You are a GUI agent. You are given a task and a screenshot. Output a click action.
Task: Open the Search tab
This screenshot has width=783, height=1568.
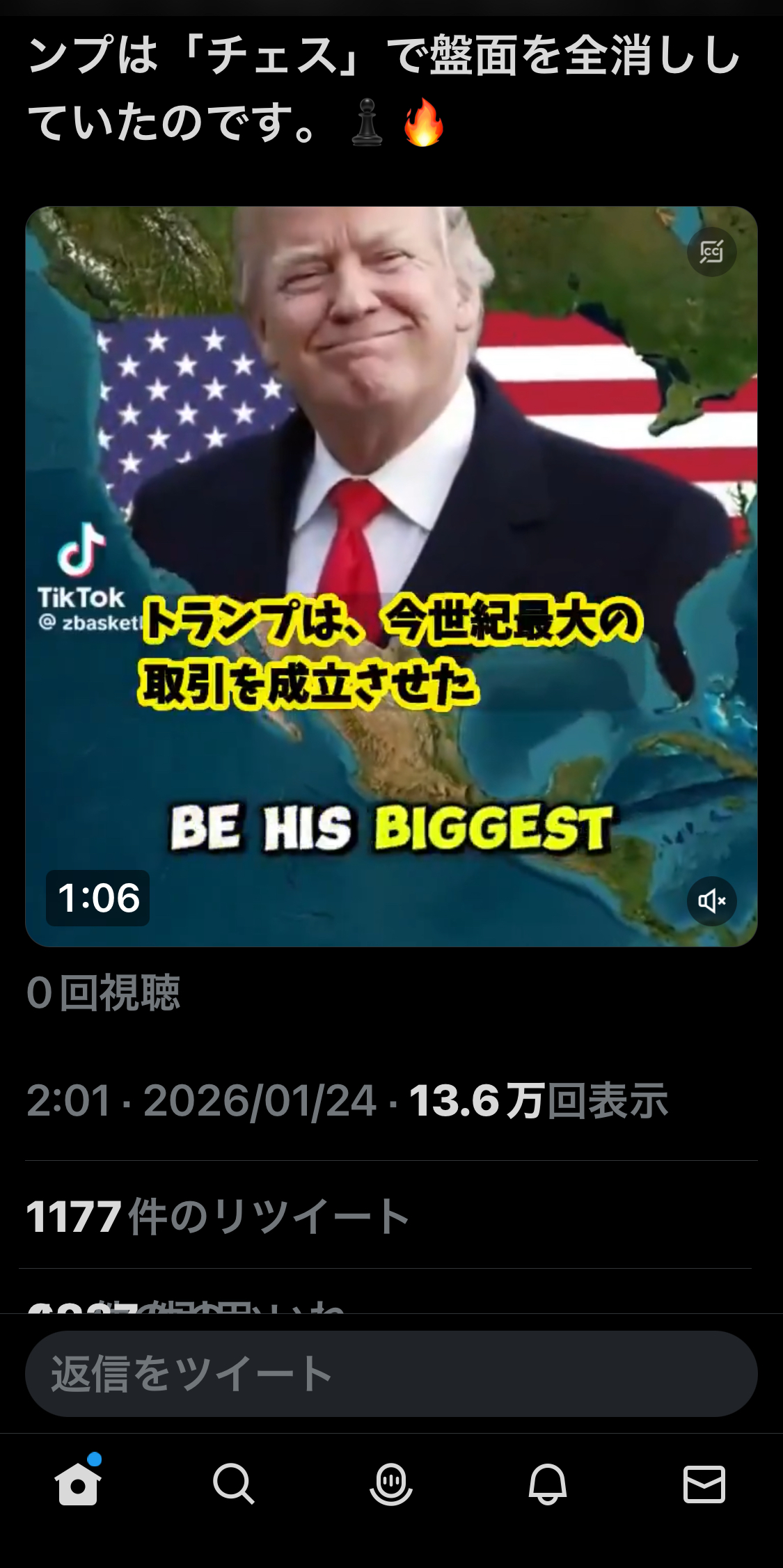[x=234, y=1484]
